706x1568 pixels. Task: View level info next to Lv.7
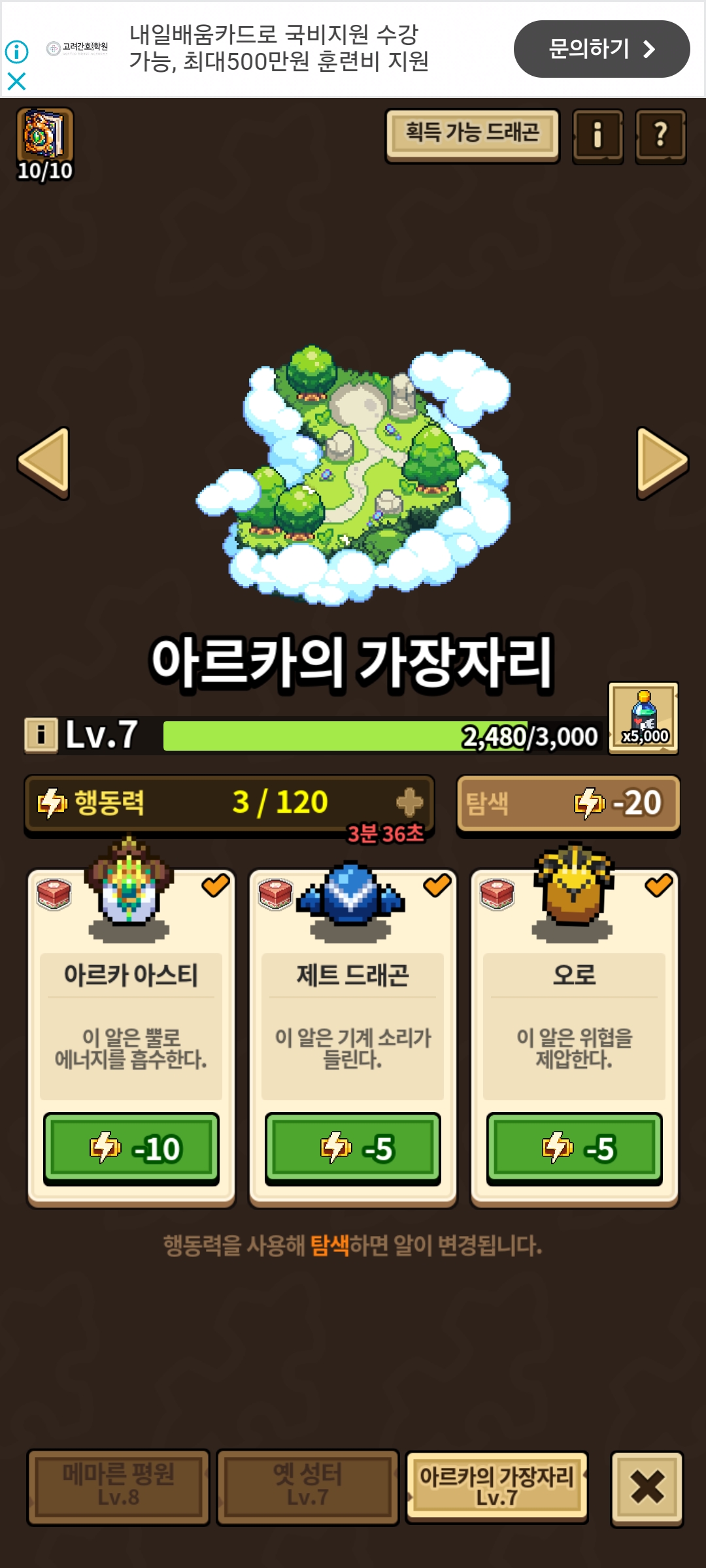(x=41, y=735)
